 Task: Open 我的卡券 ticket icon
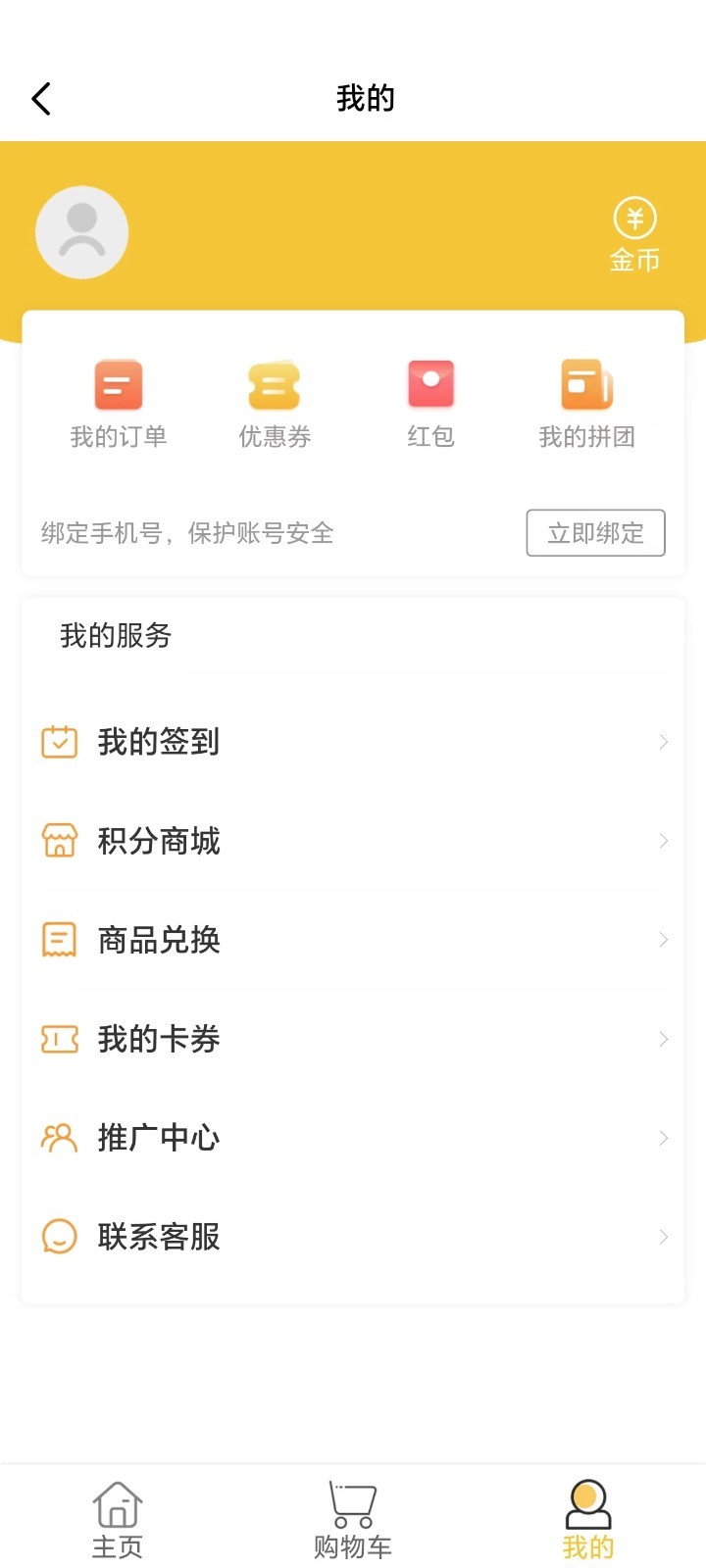(59, 1039)
